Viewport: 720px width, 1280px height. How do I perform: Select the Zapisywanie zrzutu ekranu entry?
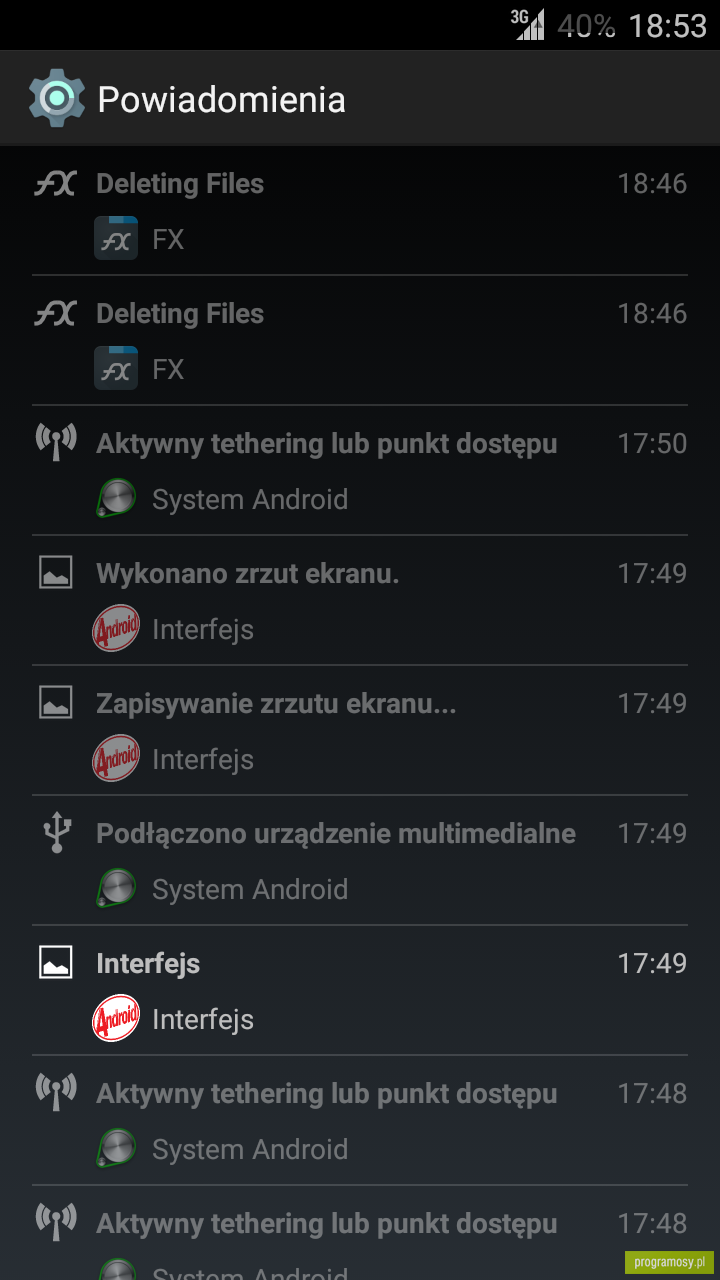pos(360,730)
